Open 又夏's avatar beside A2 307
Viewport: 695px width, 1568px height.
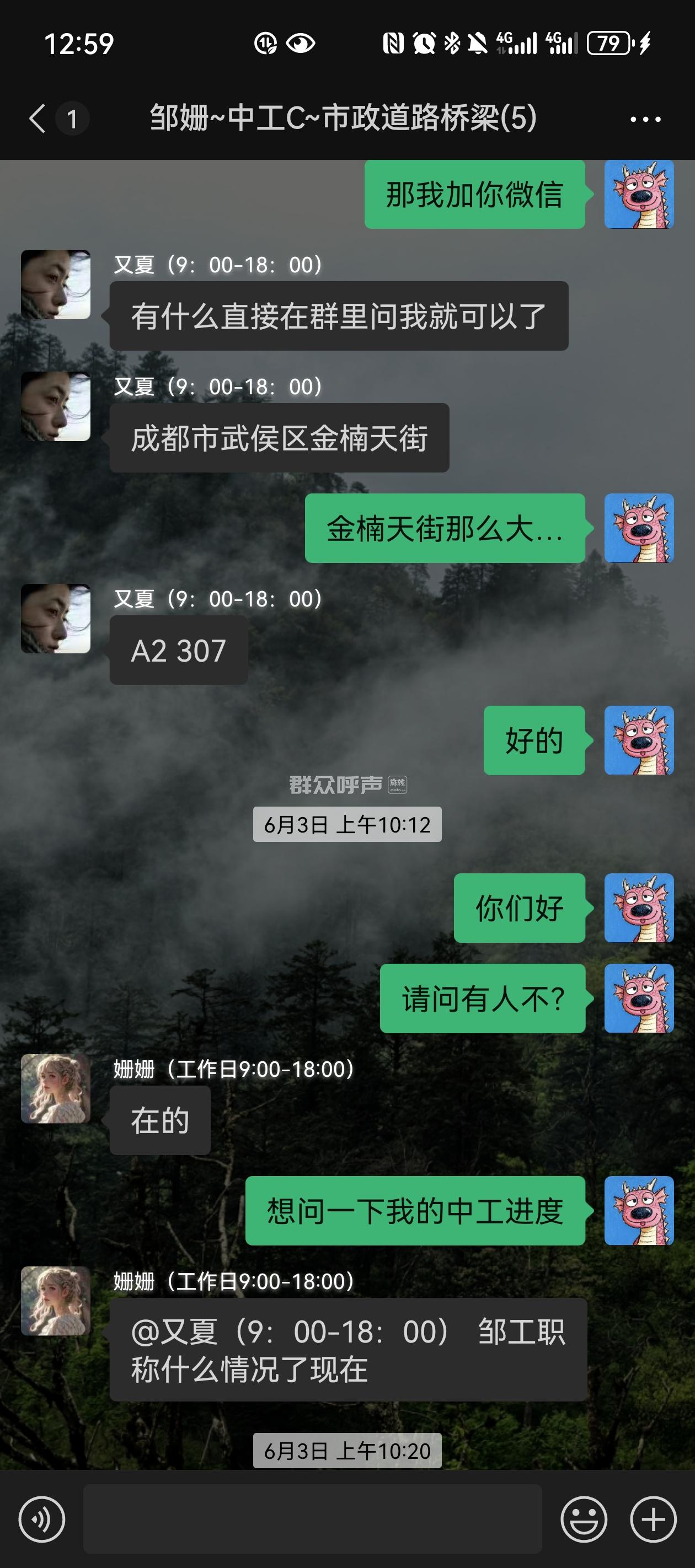[56, 619]
